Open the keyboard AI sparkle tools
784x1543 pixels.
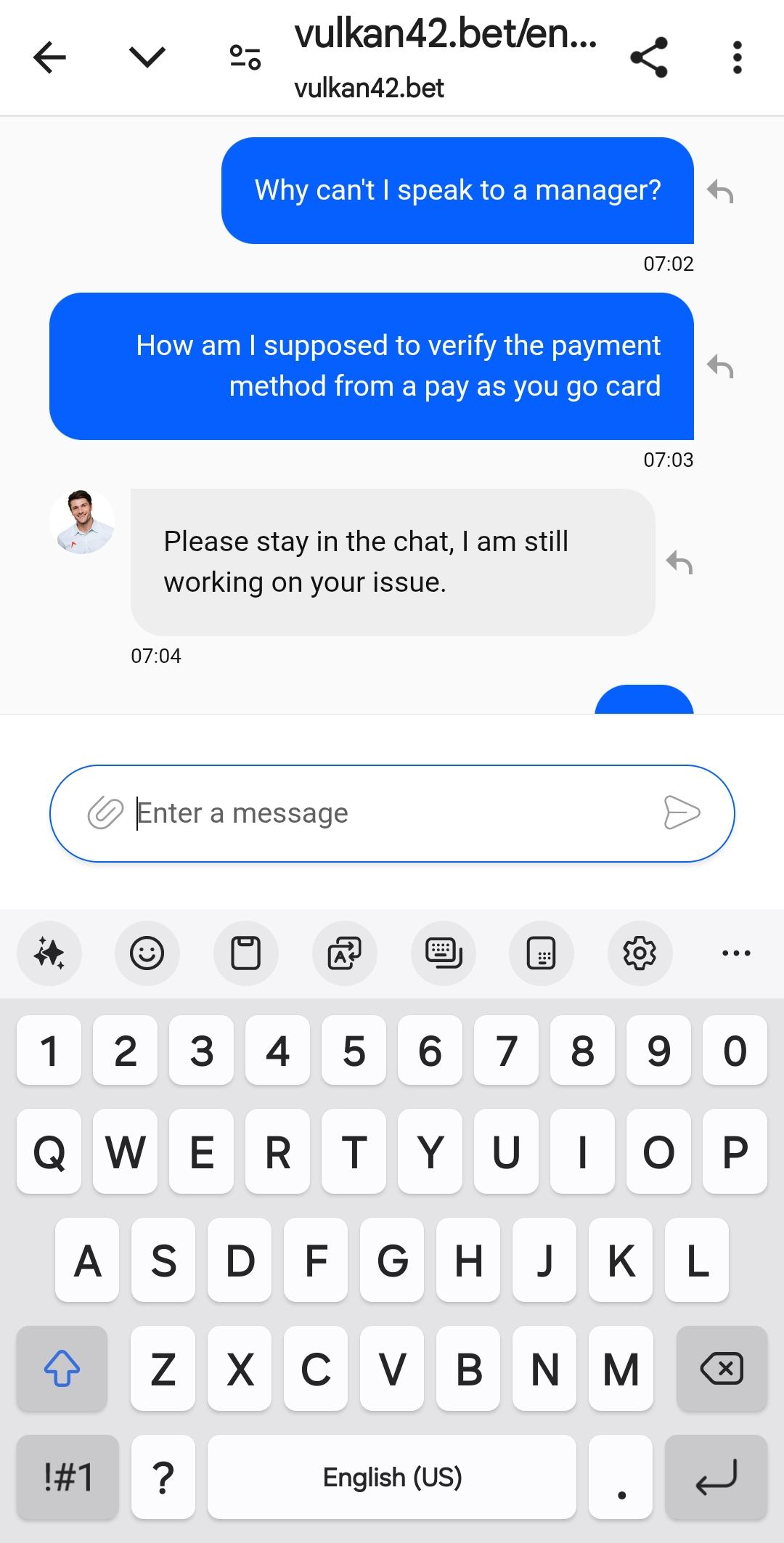pyautogui.click(x=49, y=953)
